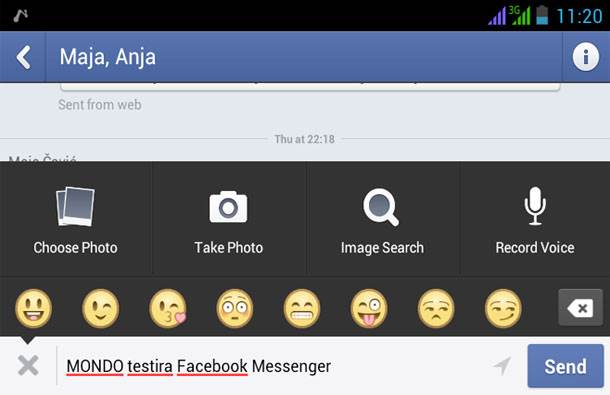Insert the wide-eyed flushed emoji
Viewport: 610px width, 395px height.
[235, 309]
